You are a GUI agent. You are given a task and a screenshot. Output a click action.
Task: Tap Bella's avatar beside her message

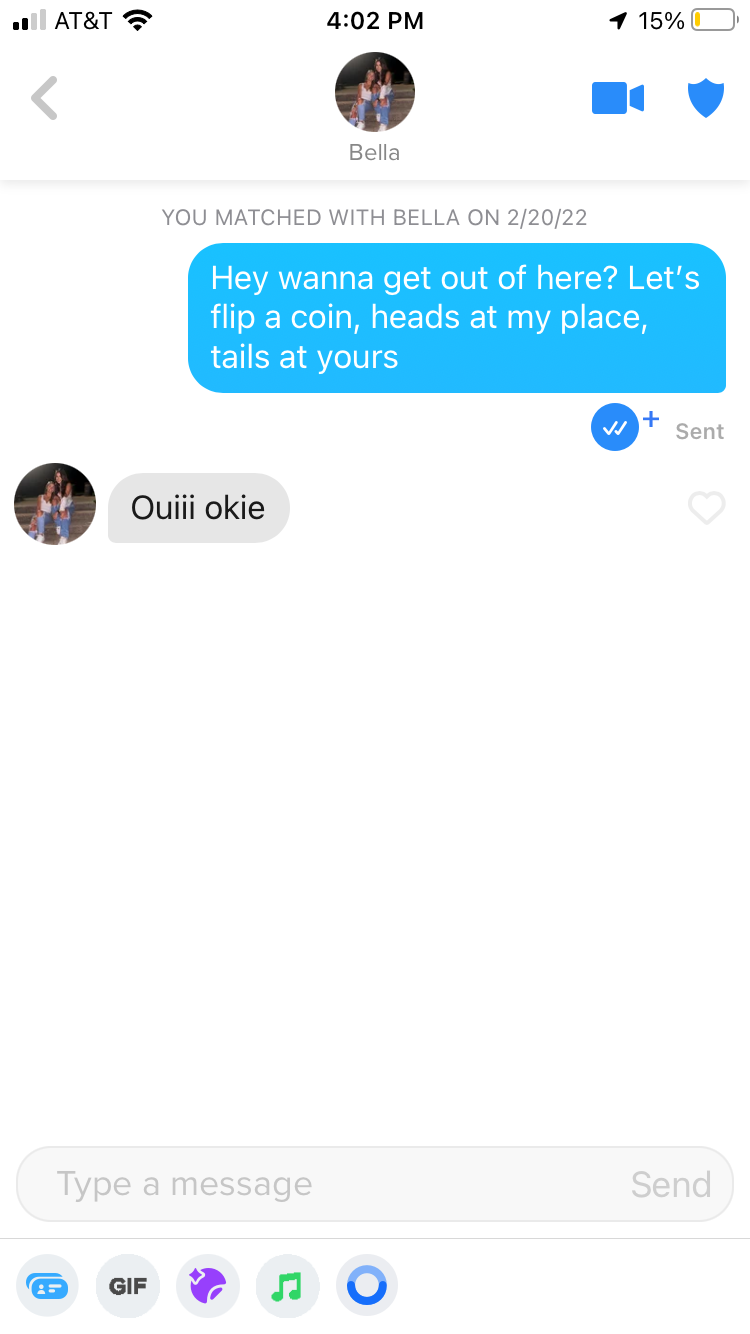54,504
